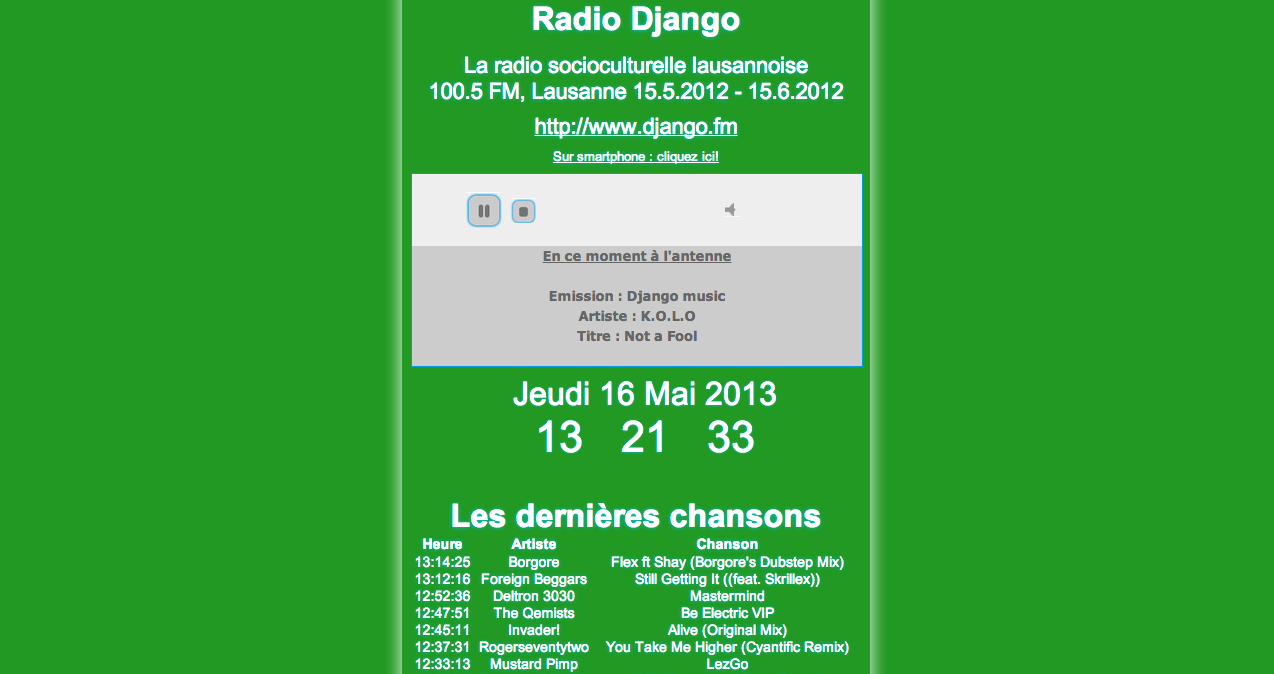The width and height of the screenshot is (1274, 674).
Task: Open the http://www.django.fm link
Action: click(636, 127)
